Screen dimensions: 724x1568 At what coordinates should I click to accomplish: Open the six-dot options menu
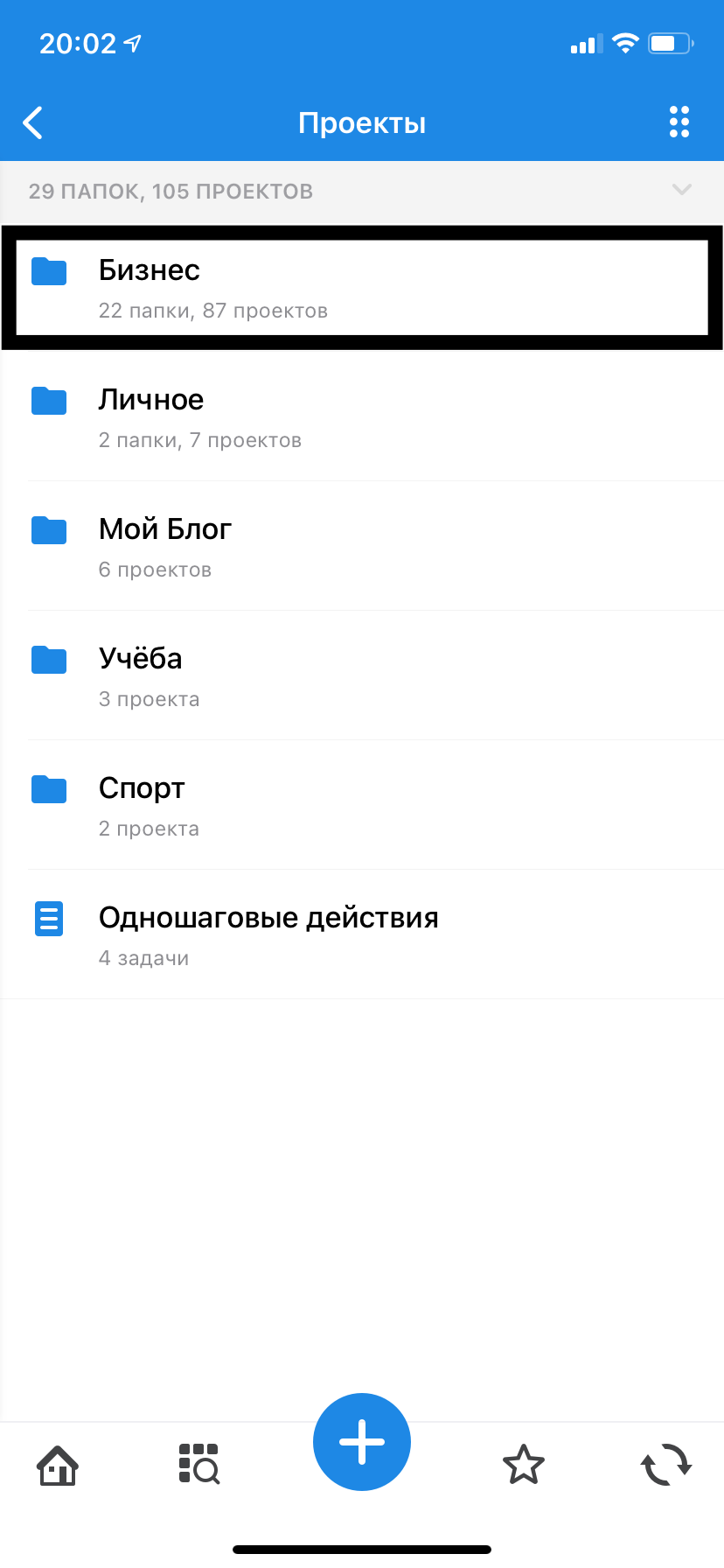point(679,122)
